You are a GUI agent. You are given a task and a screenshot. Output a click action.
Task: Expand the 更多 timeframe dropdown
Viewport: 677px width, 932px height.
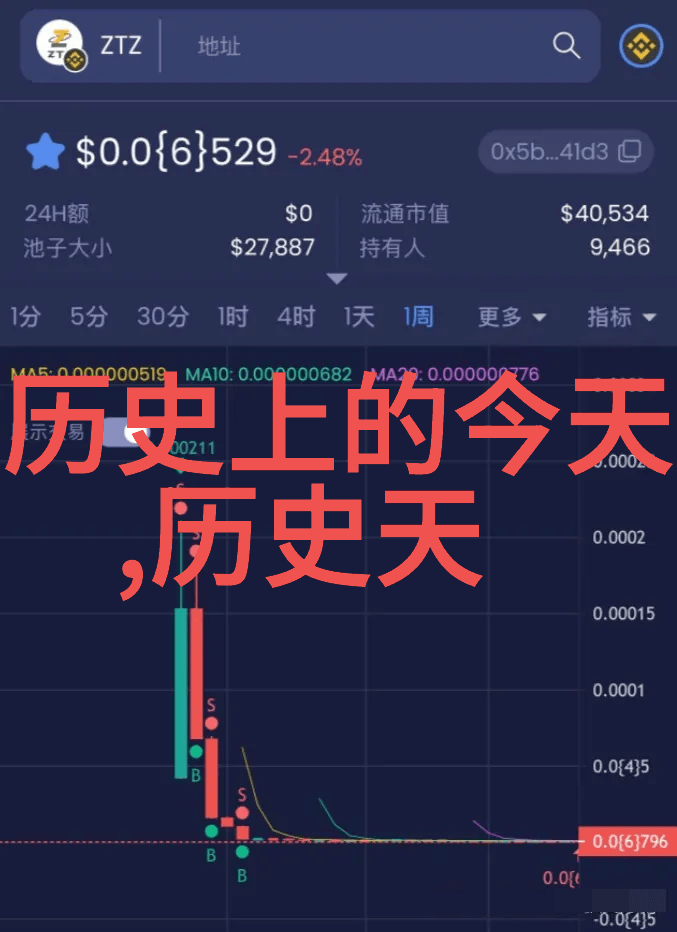[x=511, y=317]
